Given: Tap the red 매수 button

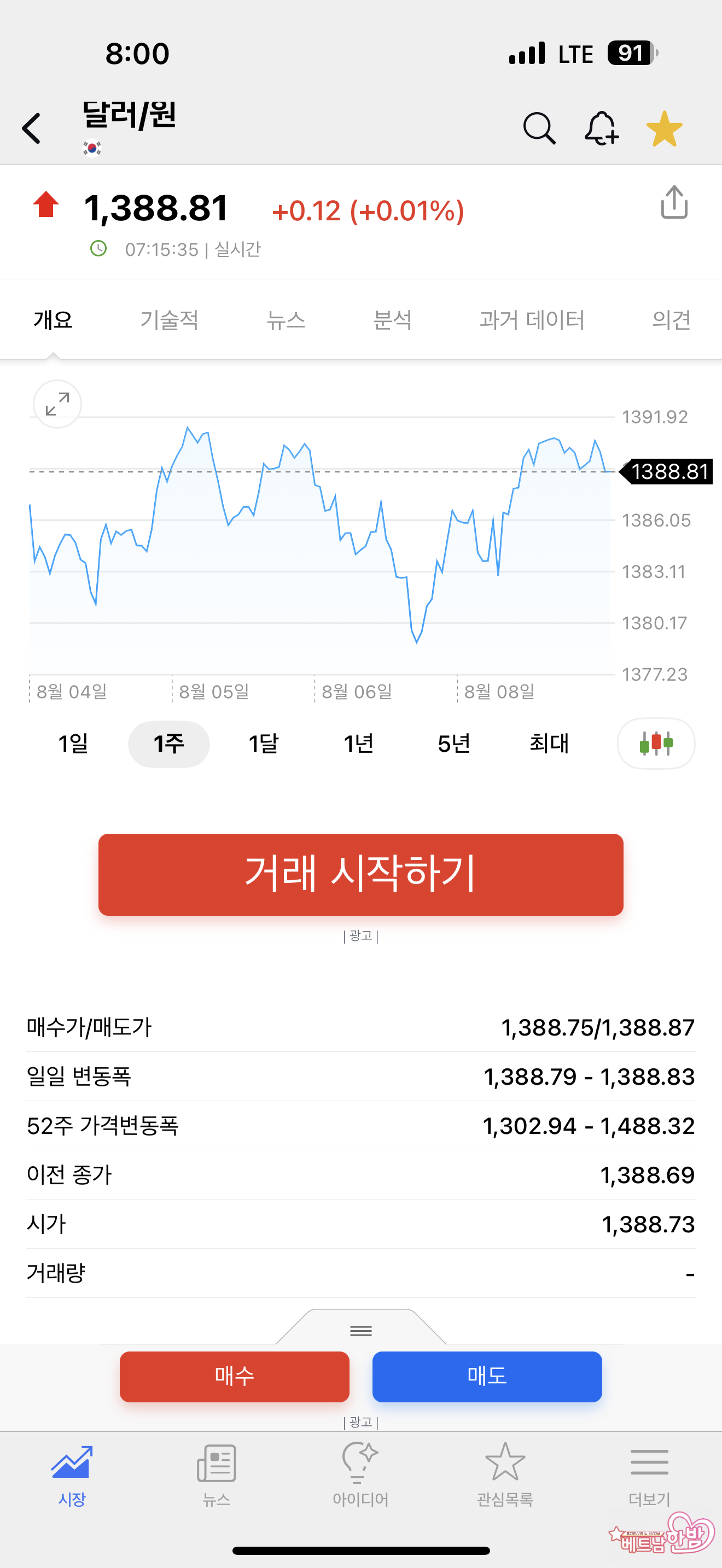Looking at the screenshot, I should point(234,1376).
